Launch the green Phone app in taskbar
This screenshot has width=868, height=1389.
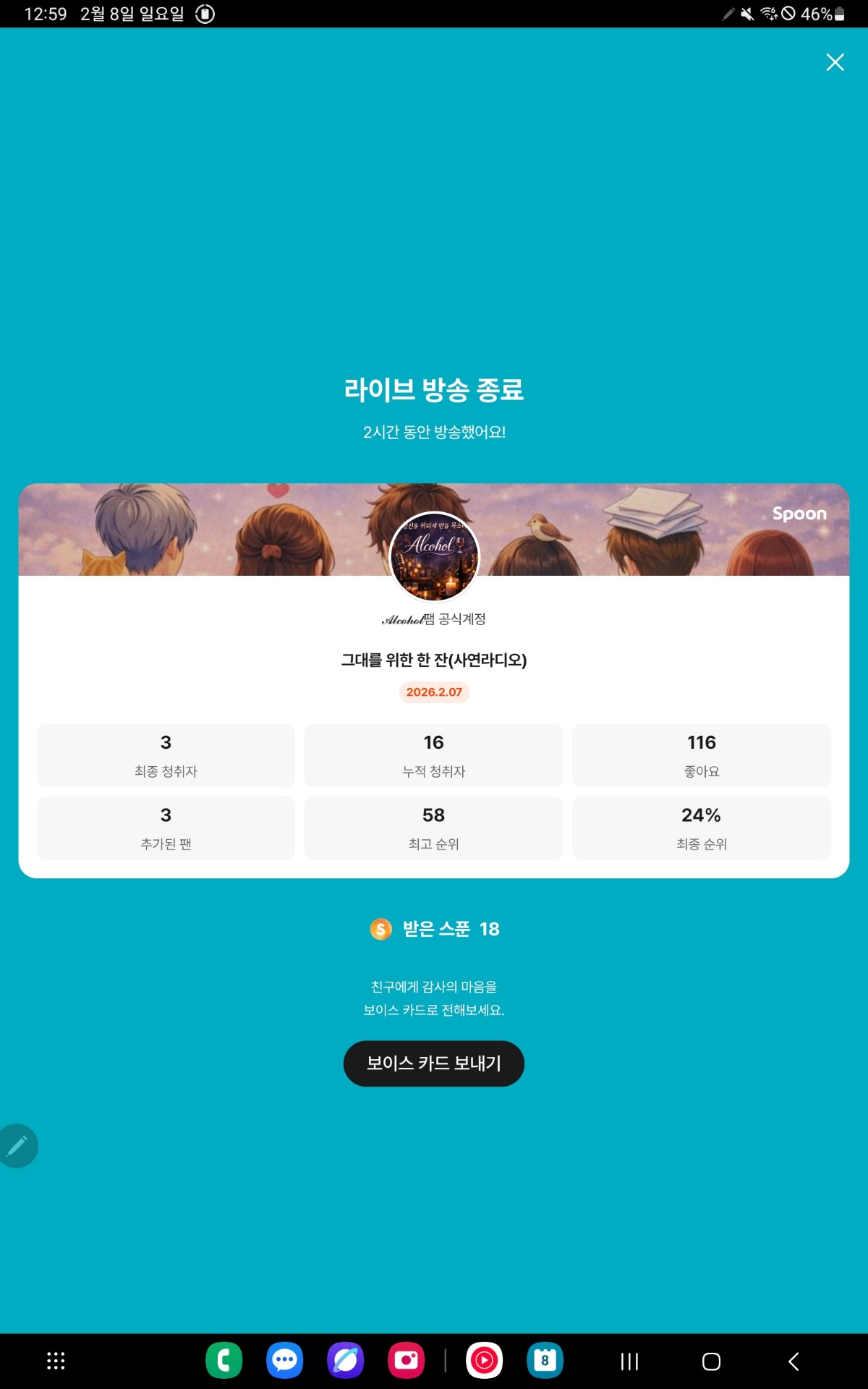[x=224, y=1361]
